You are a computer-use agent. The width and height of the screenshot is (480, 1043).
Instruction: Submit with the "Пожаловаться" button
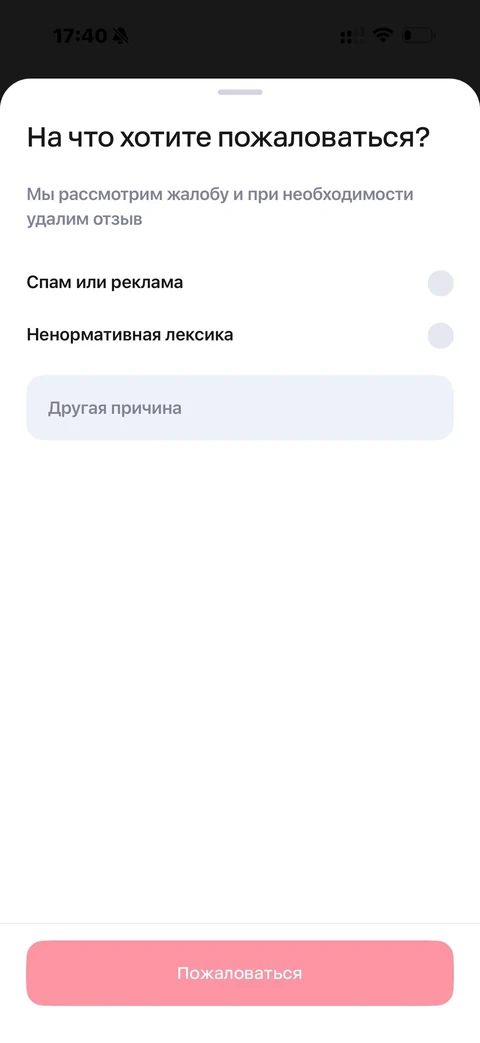click(240, 973)
